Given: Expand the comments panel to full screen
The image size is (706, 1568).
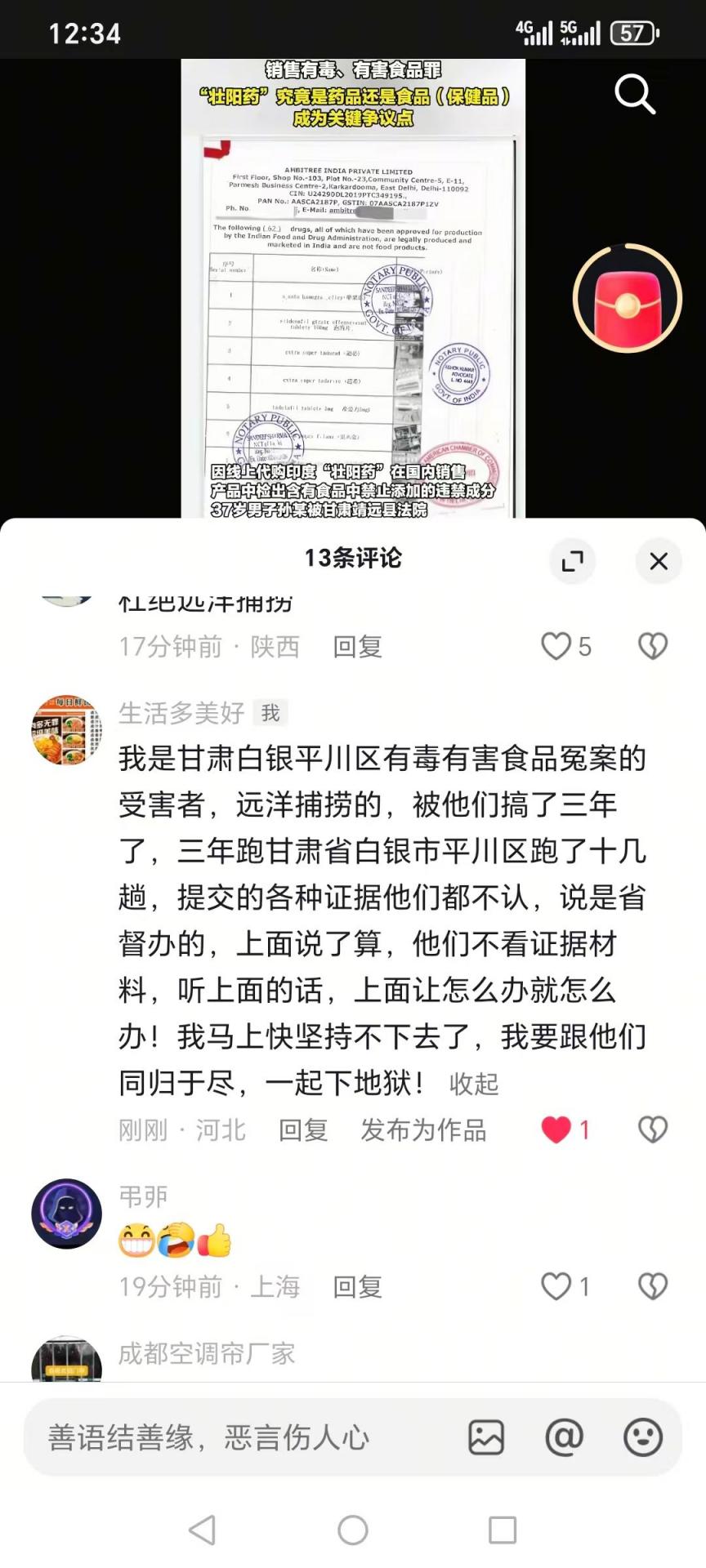Looking at the screenshot, I should 572,560.
